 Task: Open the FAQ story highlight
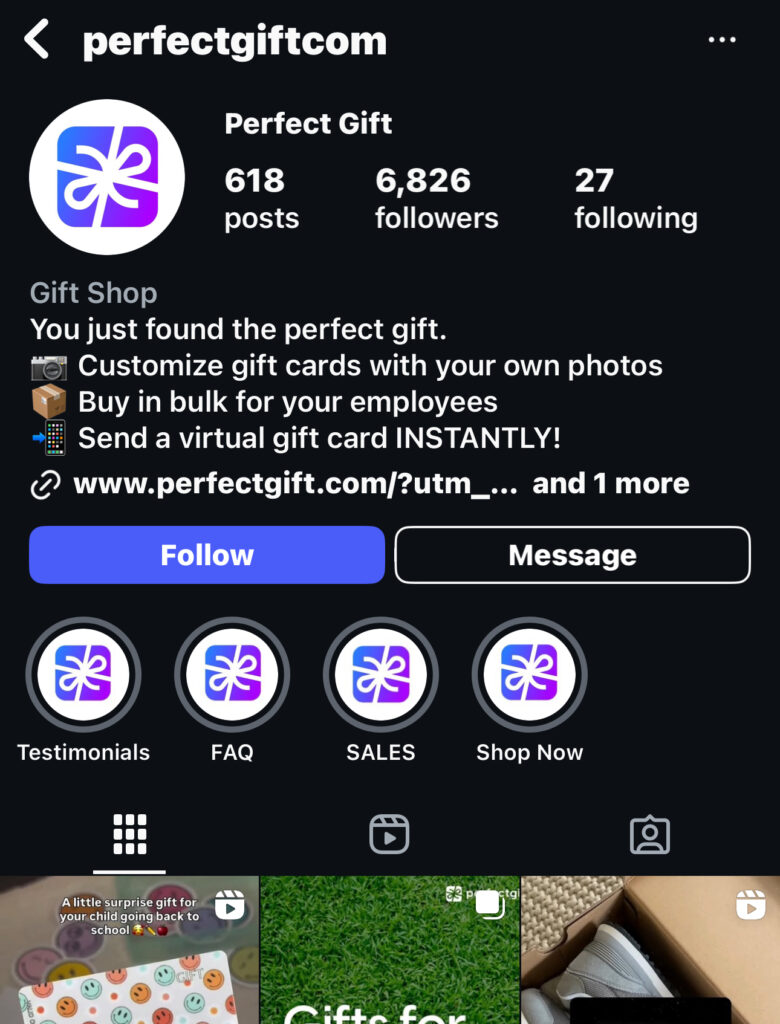coord(232,676)
